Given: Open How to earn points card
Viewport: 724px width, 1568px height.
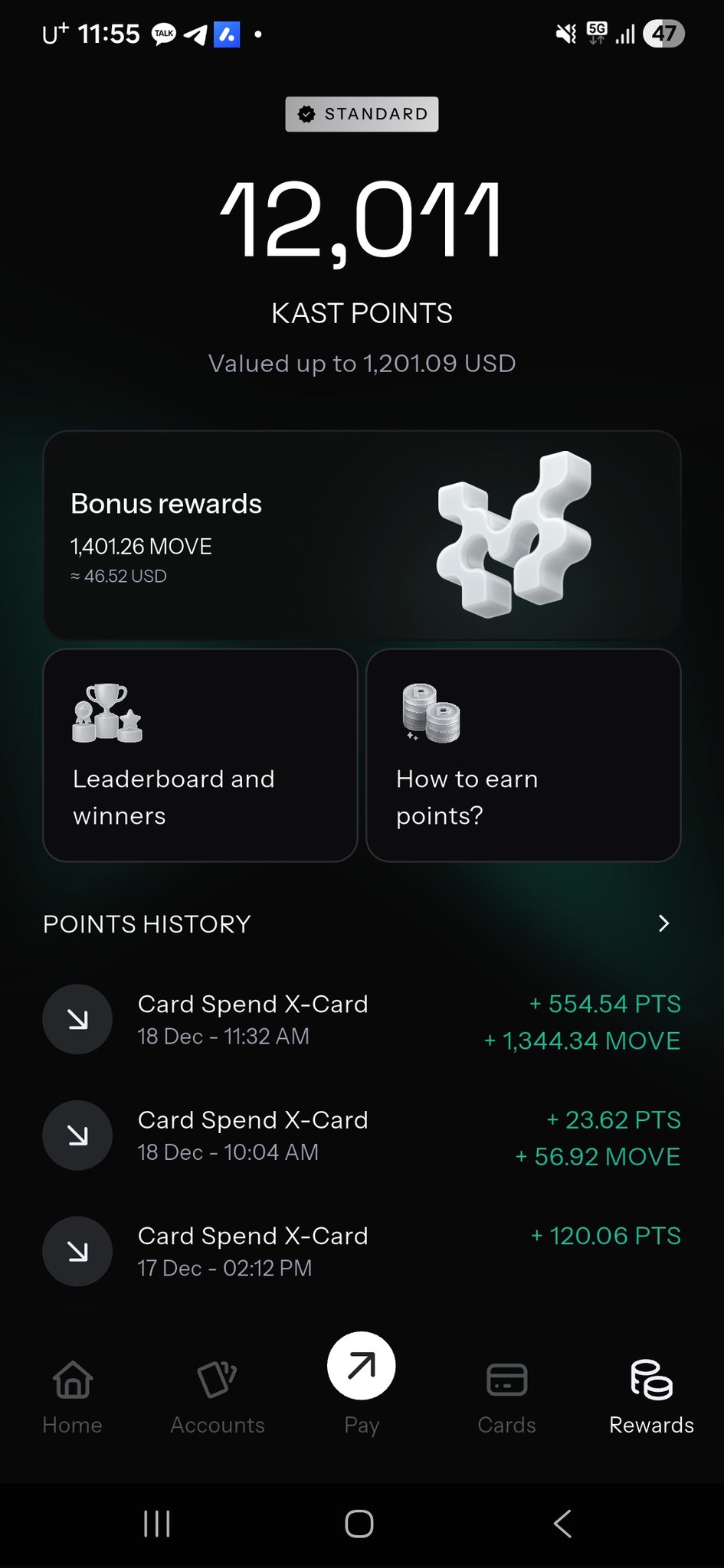Looking at the screenshot, I should [x=523, y=755].
